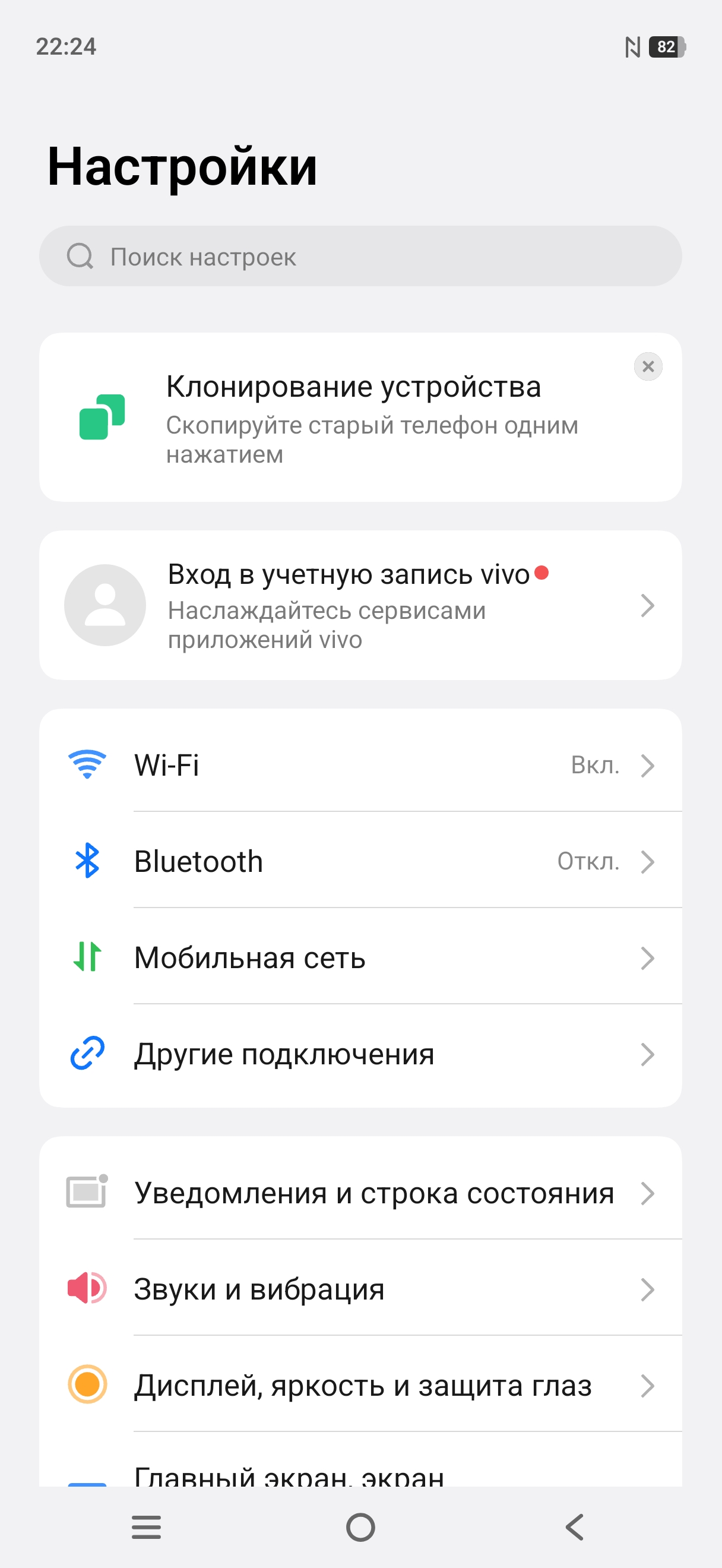Screen dimensions: 722x1568
Task: Go to Мобильная сеть
Action: click(360, 958)
